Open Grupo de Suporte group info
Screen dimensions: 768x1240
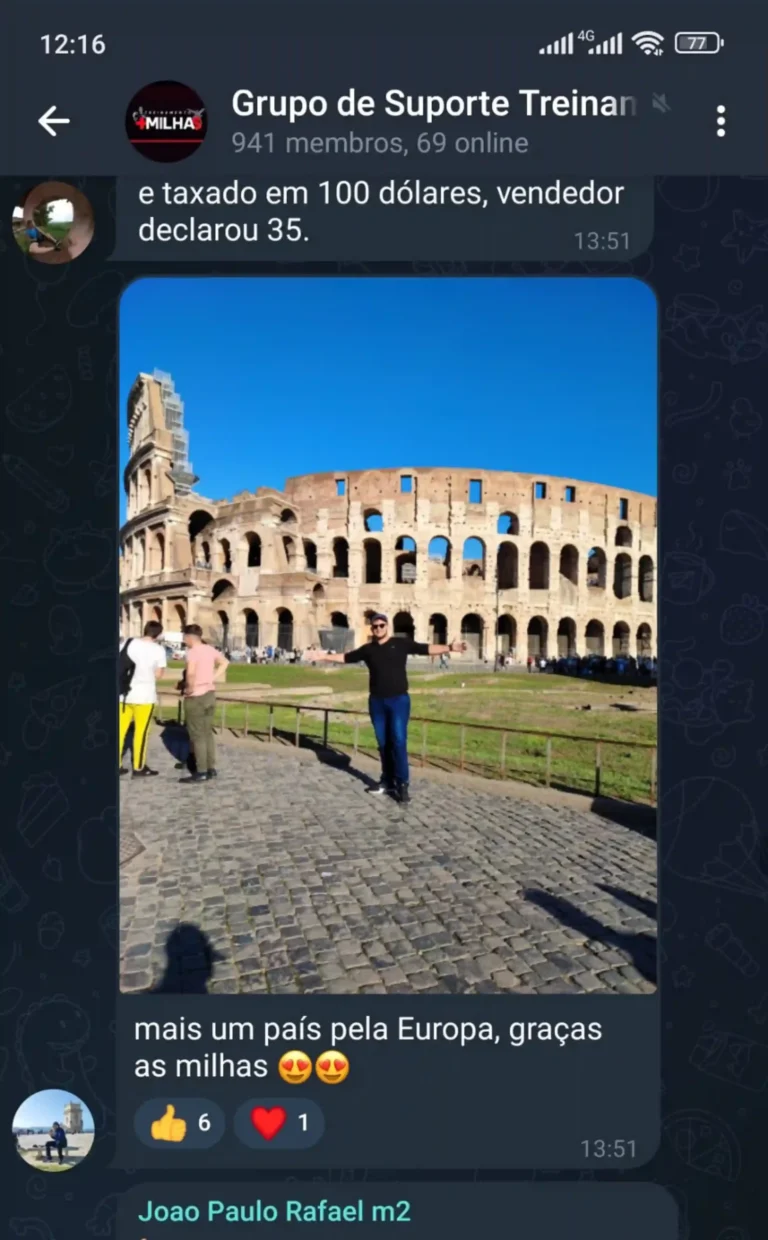click(432, 121)
